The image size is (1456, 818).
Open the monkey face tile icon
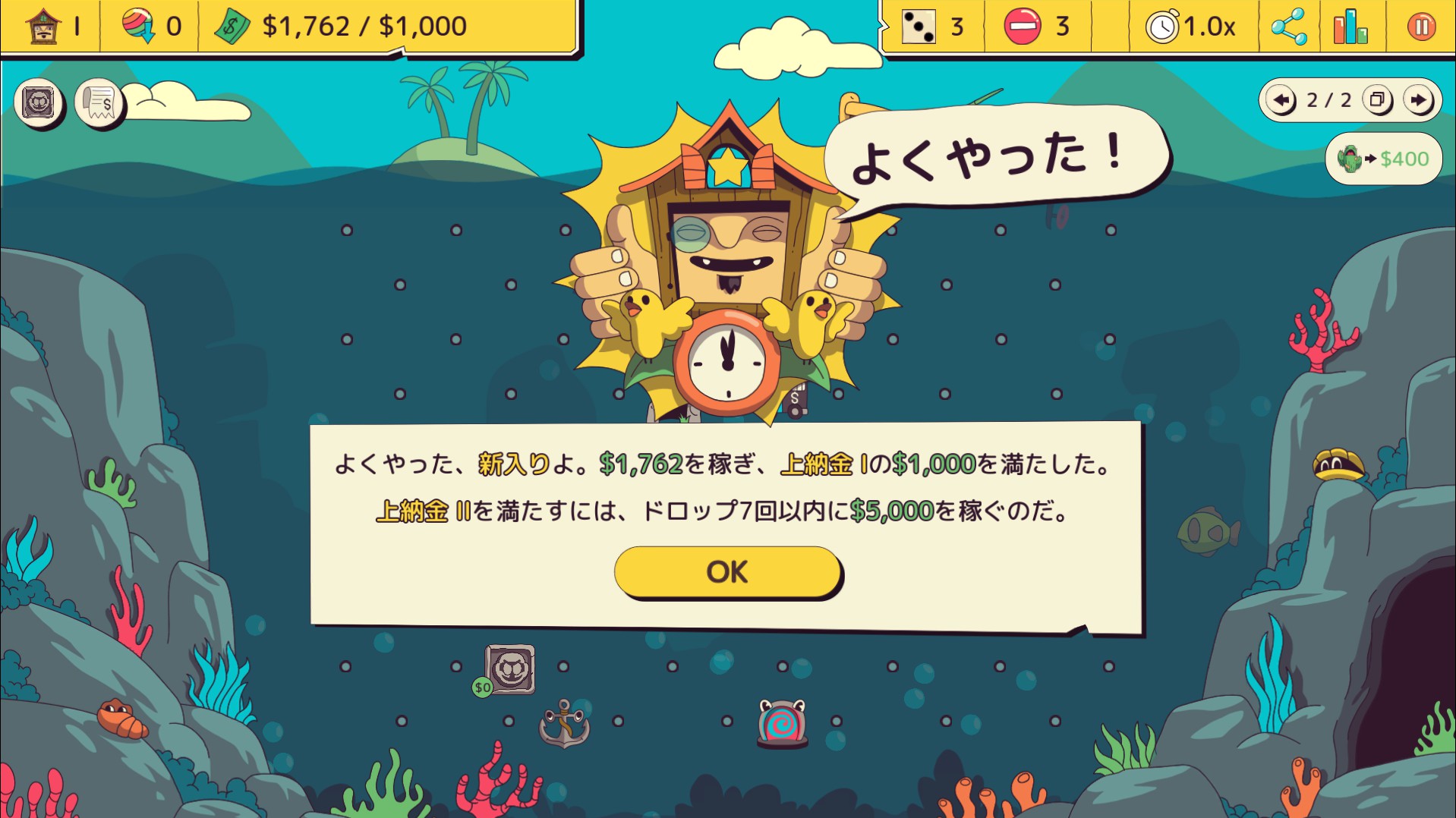click(38, 102)
